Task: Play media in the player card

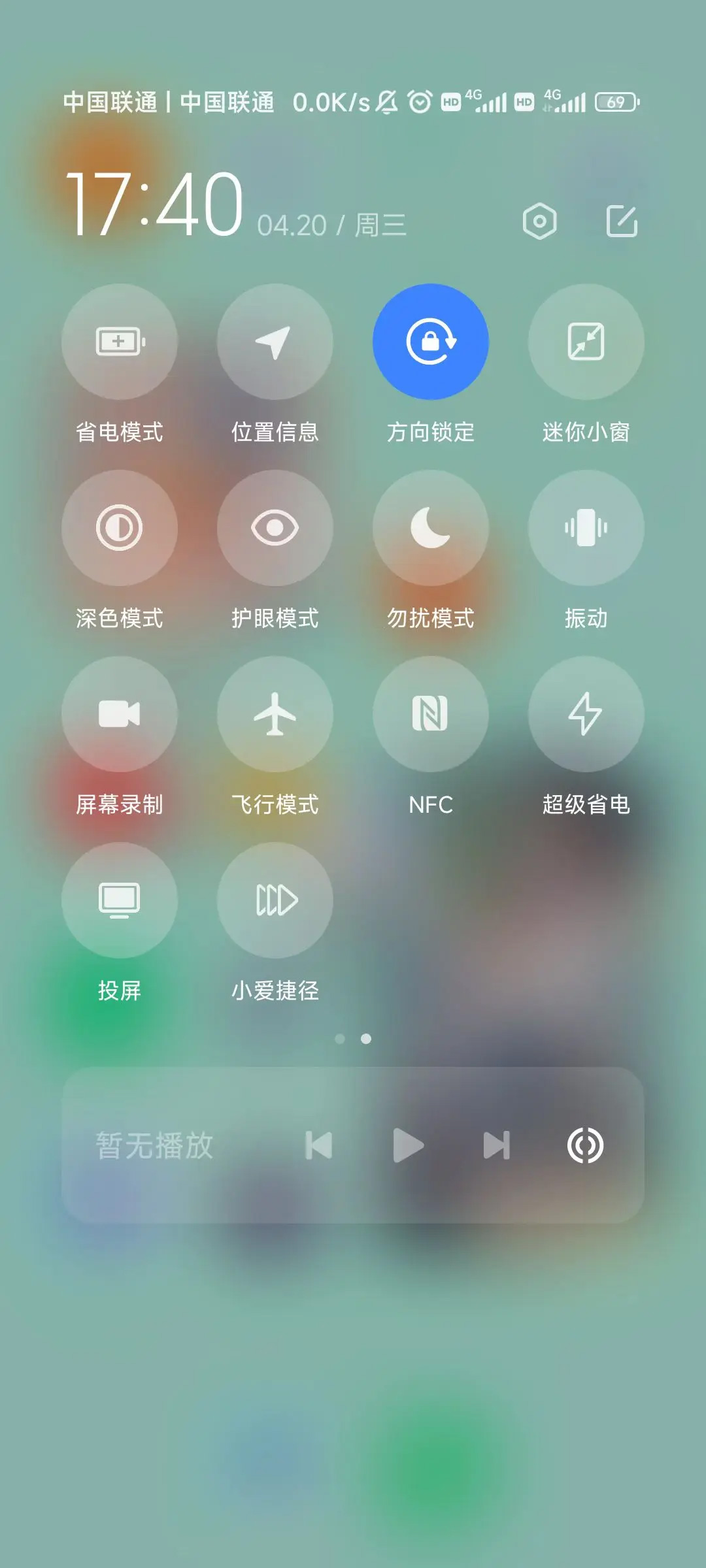Action: coord(408,1145)
